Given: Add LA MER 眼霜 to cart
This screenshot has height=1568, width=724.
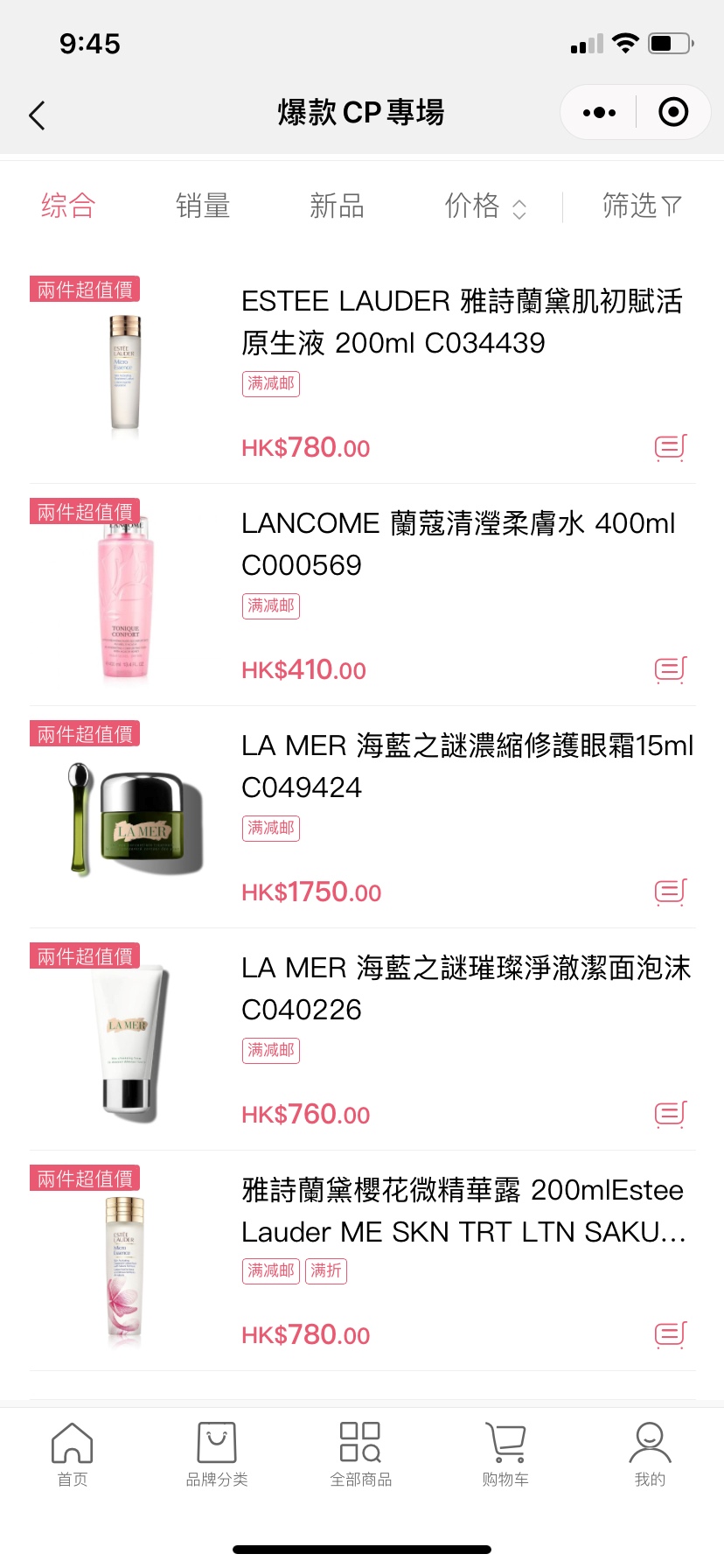Looking at the screenshot, I should coord(671,892).
